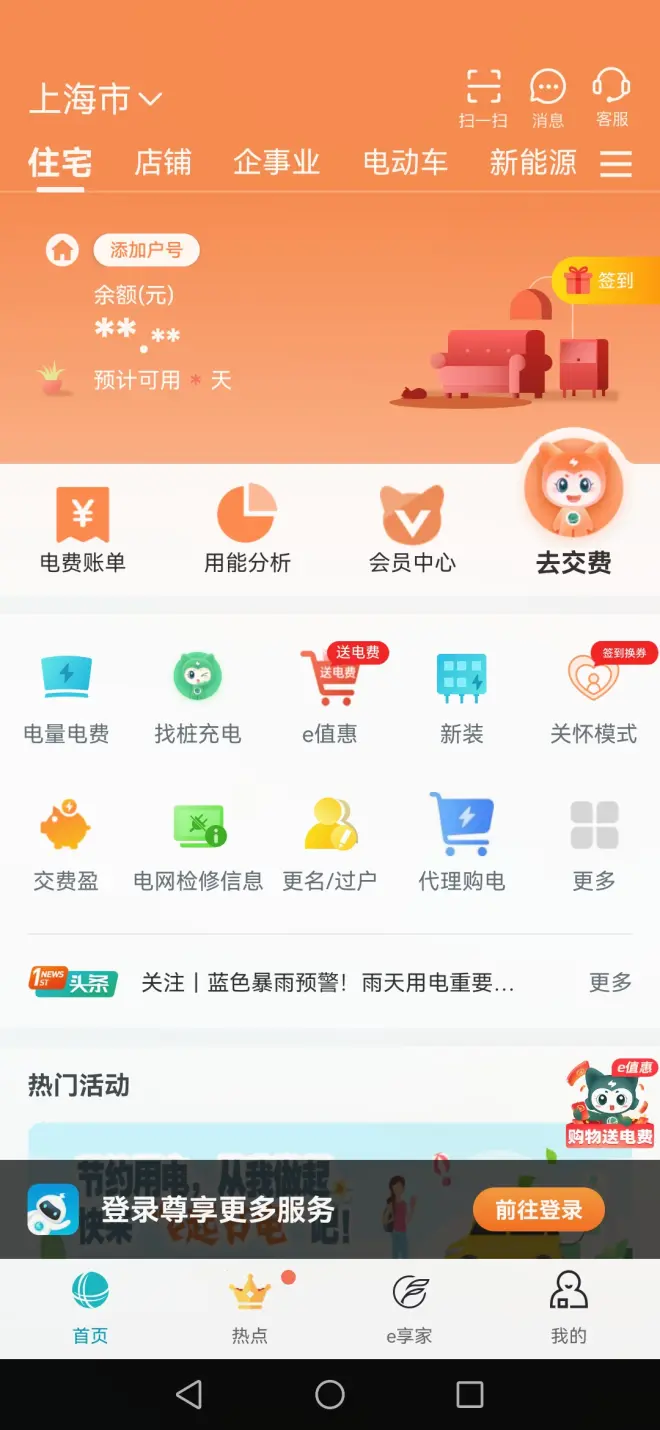
Task: Switch to the 电动车 tab
Action: (x=405, y=162)
